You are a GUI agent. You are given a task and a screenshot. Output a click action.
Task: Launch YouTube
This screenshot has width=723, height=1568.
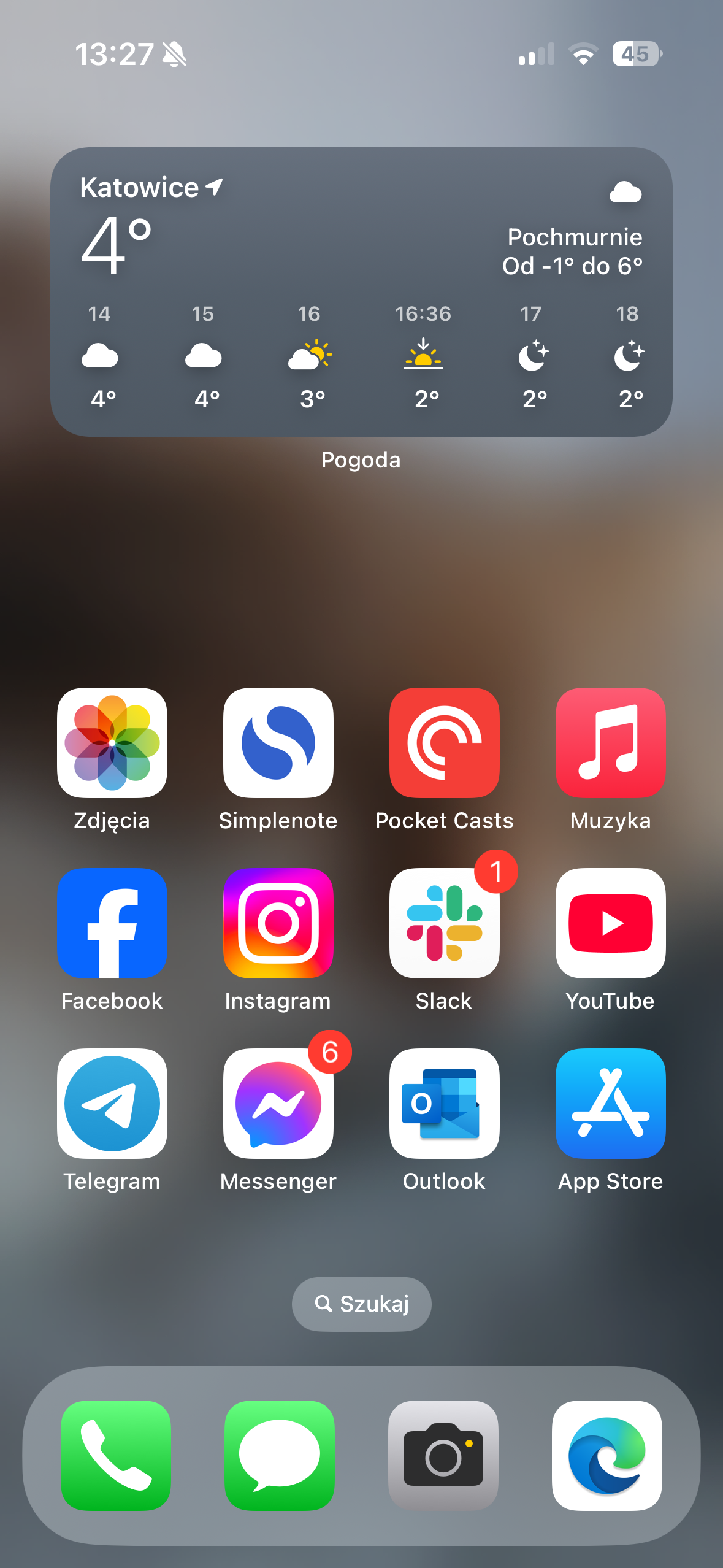click(610, 923)
